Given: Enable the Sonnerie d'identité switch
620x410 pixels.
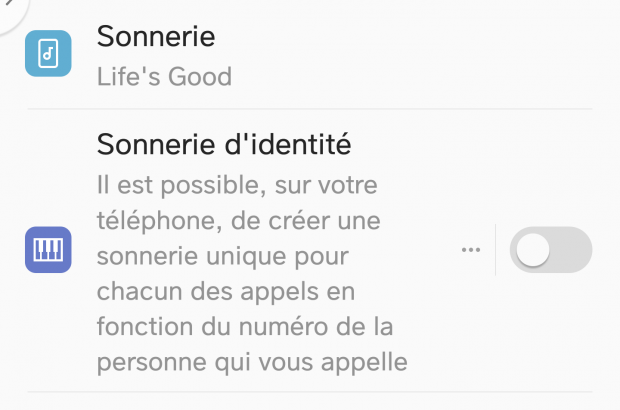Looking at the screenshot, I should (x=550, y=250).
